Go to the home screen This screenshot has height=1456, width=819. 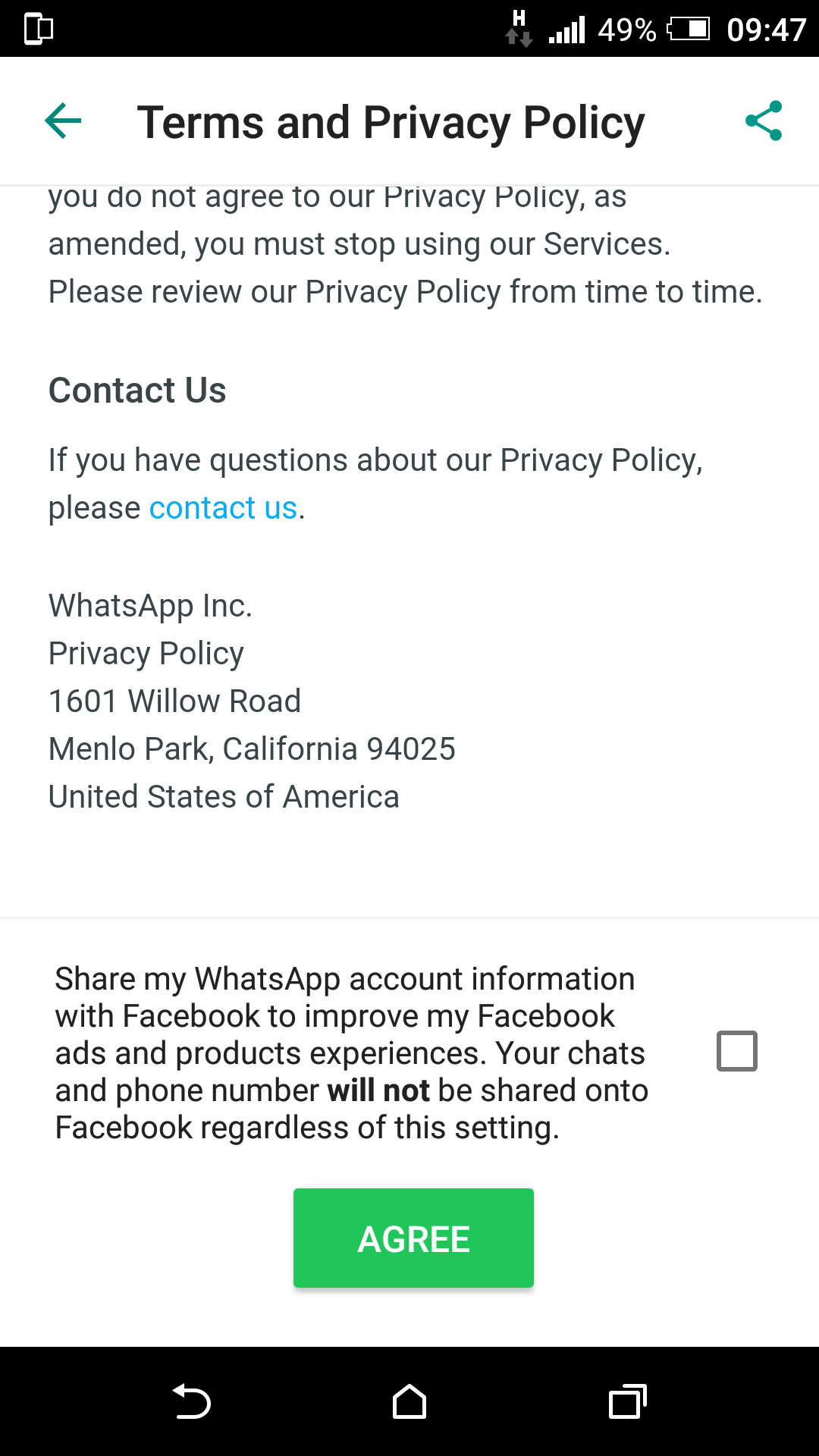[409, 1401]
